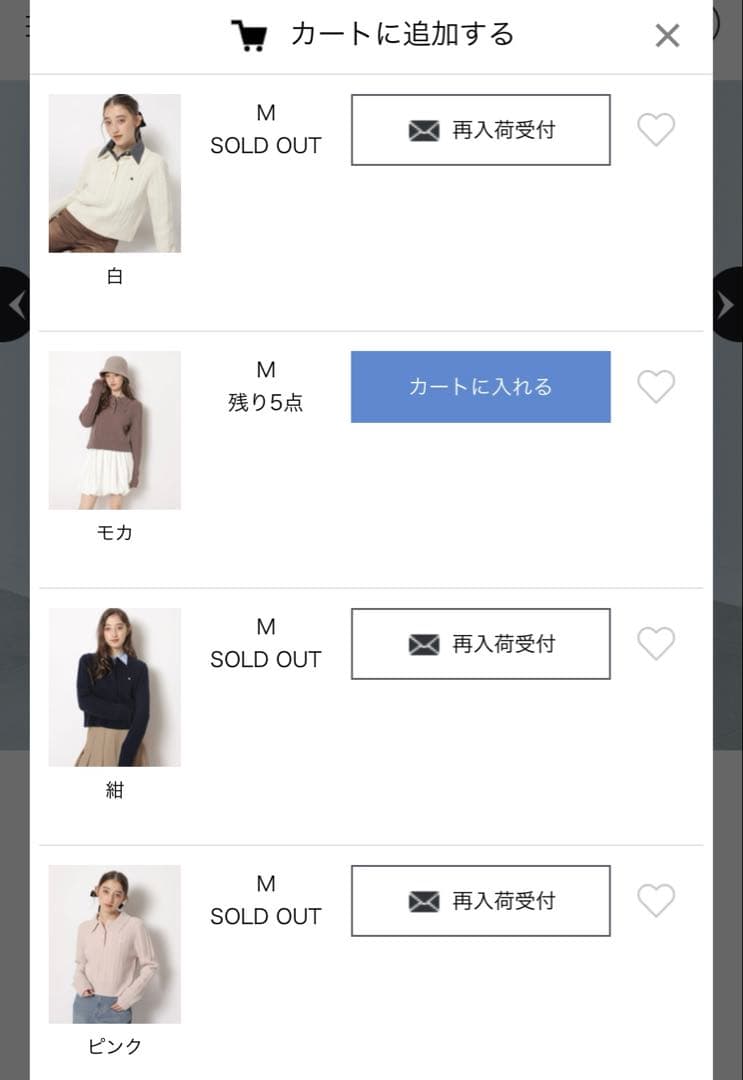
Task: Click 再入荷受付 for the white M size
Action: [x=481, y=129]
